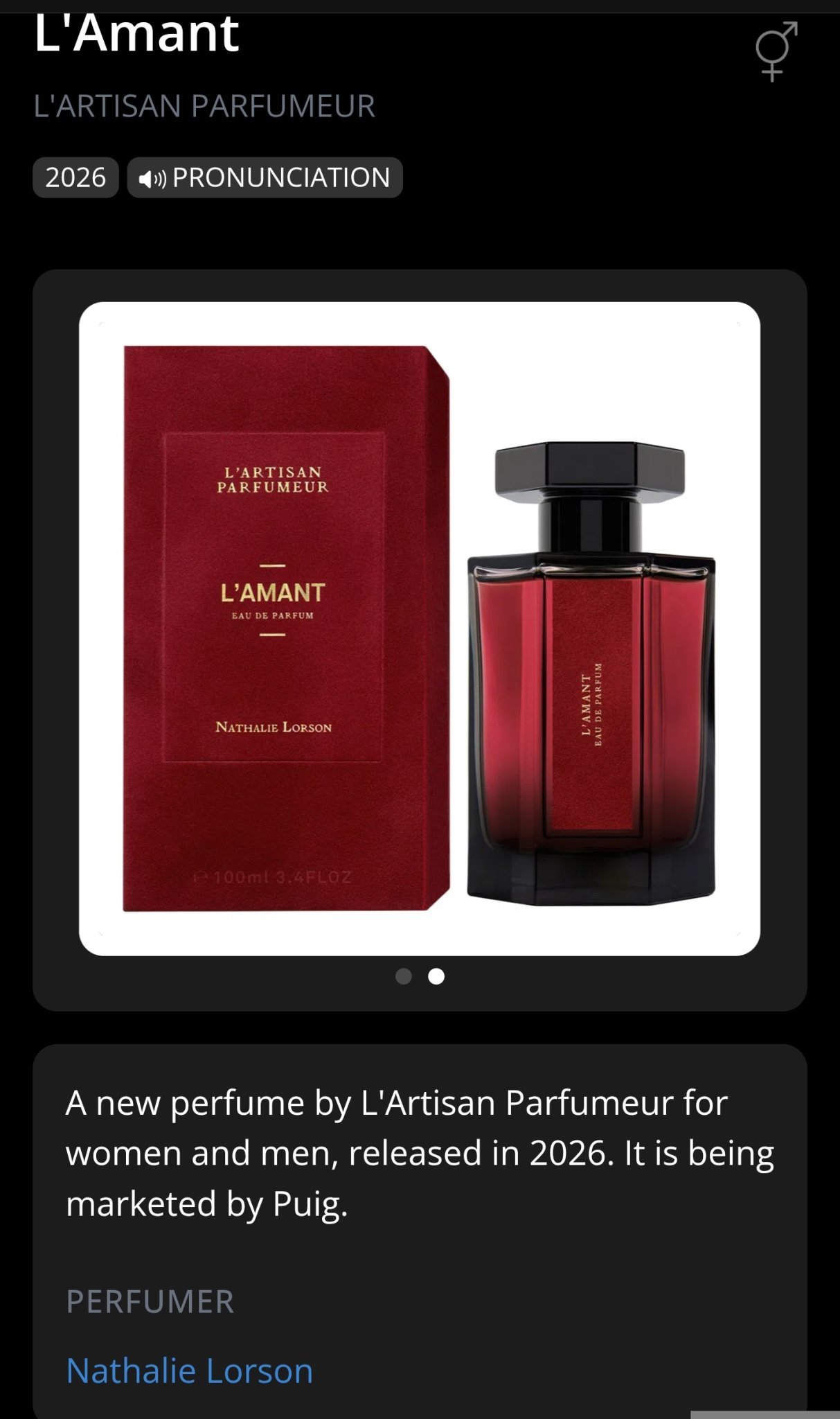Open the L'Artisan Parfumeur brand page

(x=204, y=106)
